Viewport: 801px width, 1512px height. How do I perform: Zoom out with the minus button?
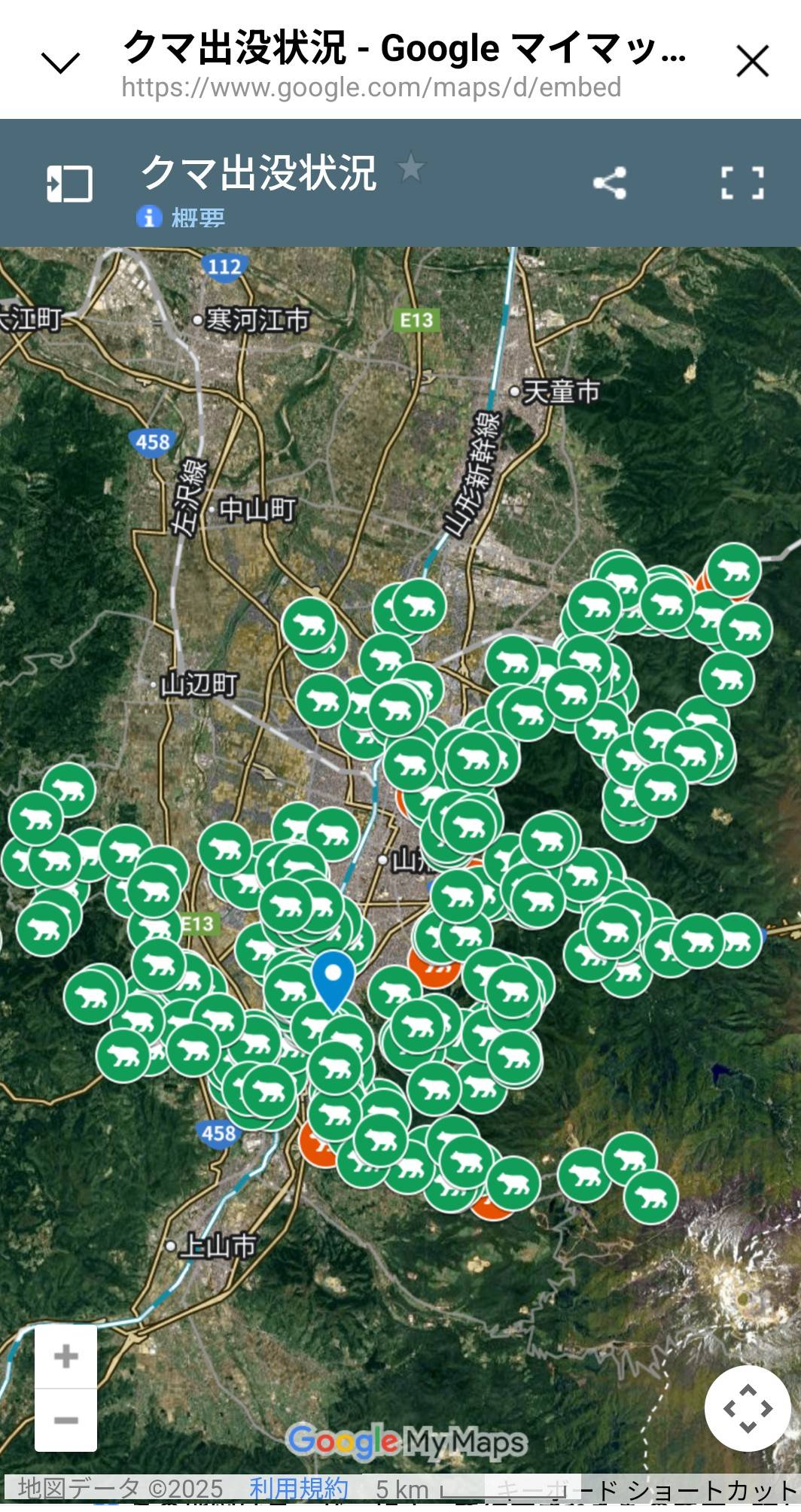pos(66,1419)
